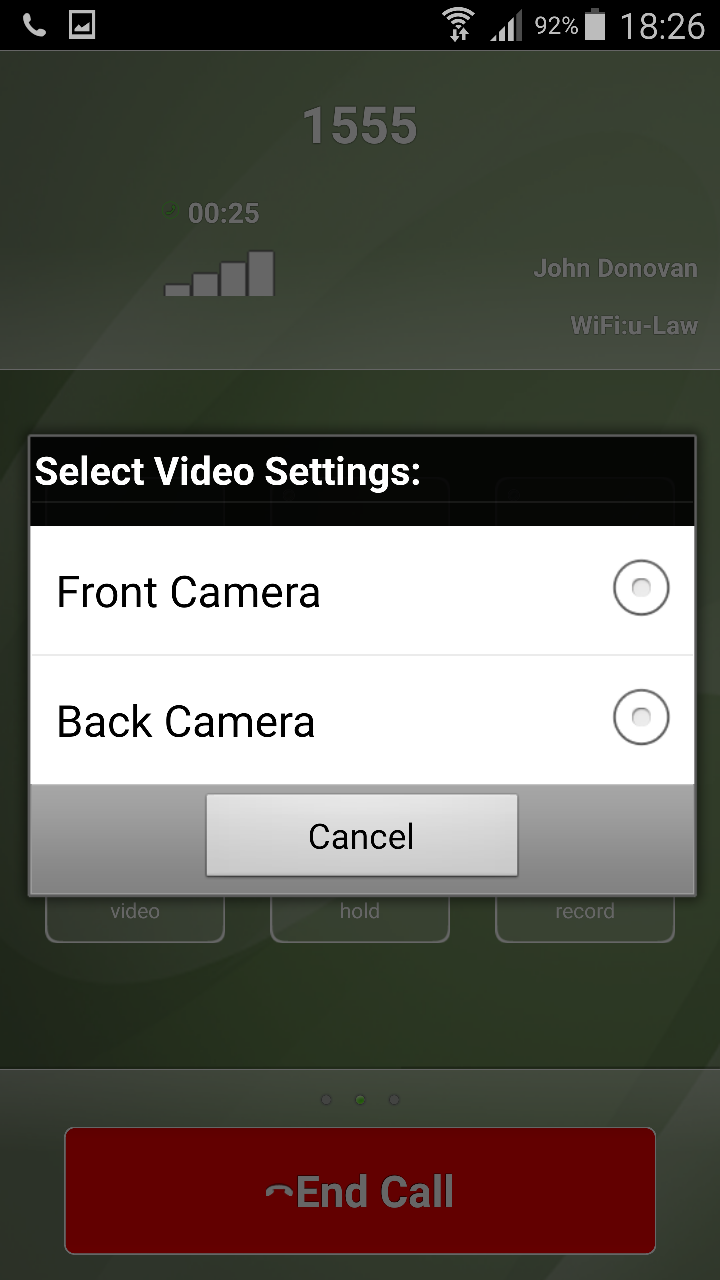Put the call on hold
The width and height of the screenshot is (720, 1280).
click(x=360, y=911)
